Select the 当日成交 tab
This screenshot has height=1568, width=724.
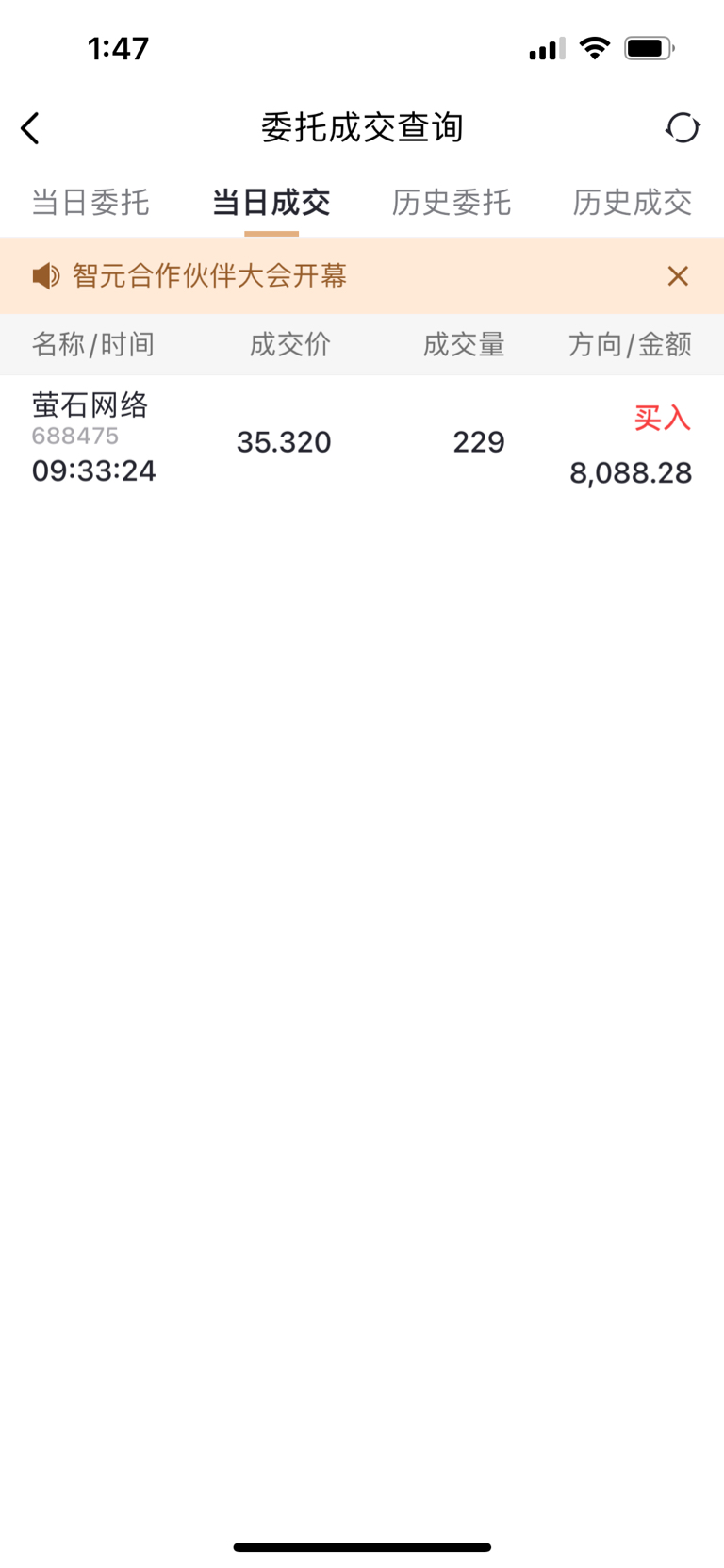pos(271,202)
